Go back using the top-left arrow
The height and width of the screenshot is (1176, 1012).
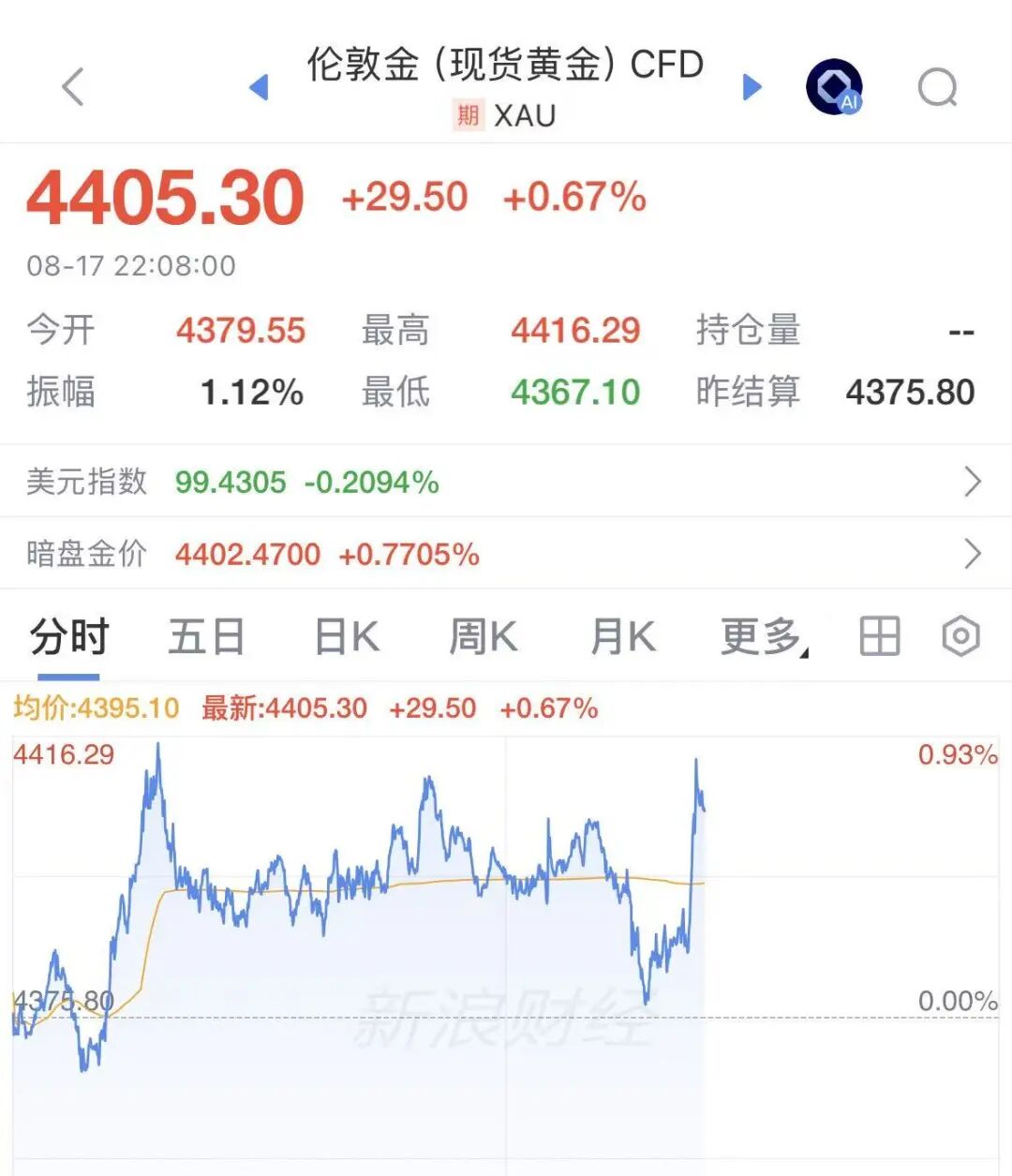73,87
